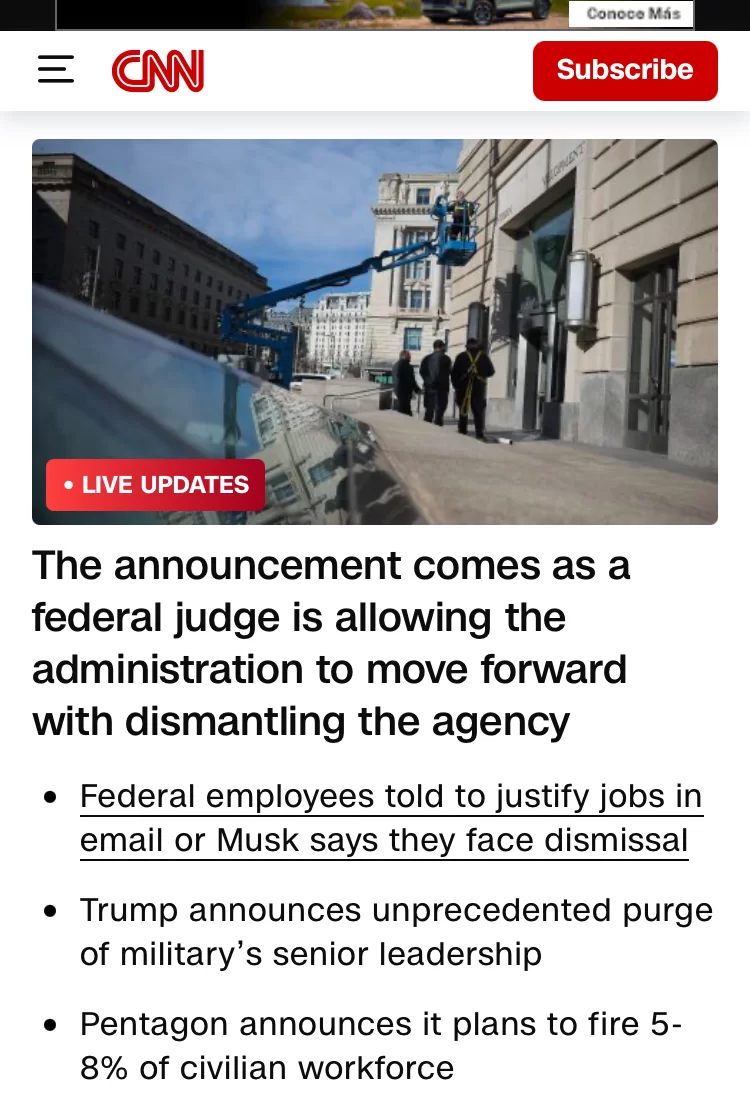The height and width of the screenshot is (1106, 750).
Task: Go to the CNN homepage logo
Action: pyautogui.click(x=158, y=71)
